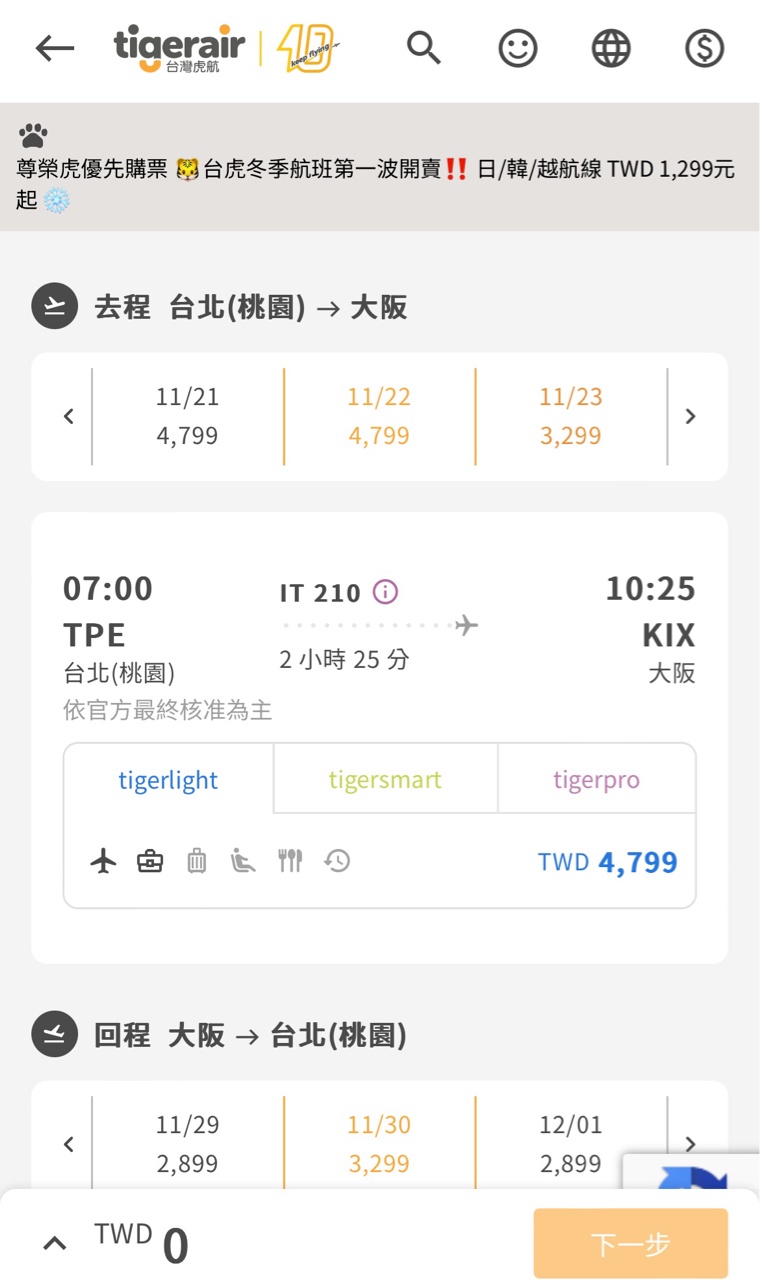
Task: Open the dollar currency selector
Action: pos(704,48)
